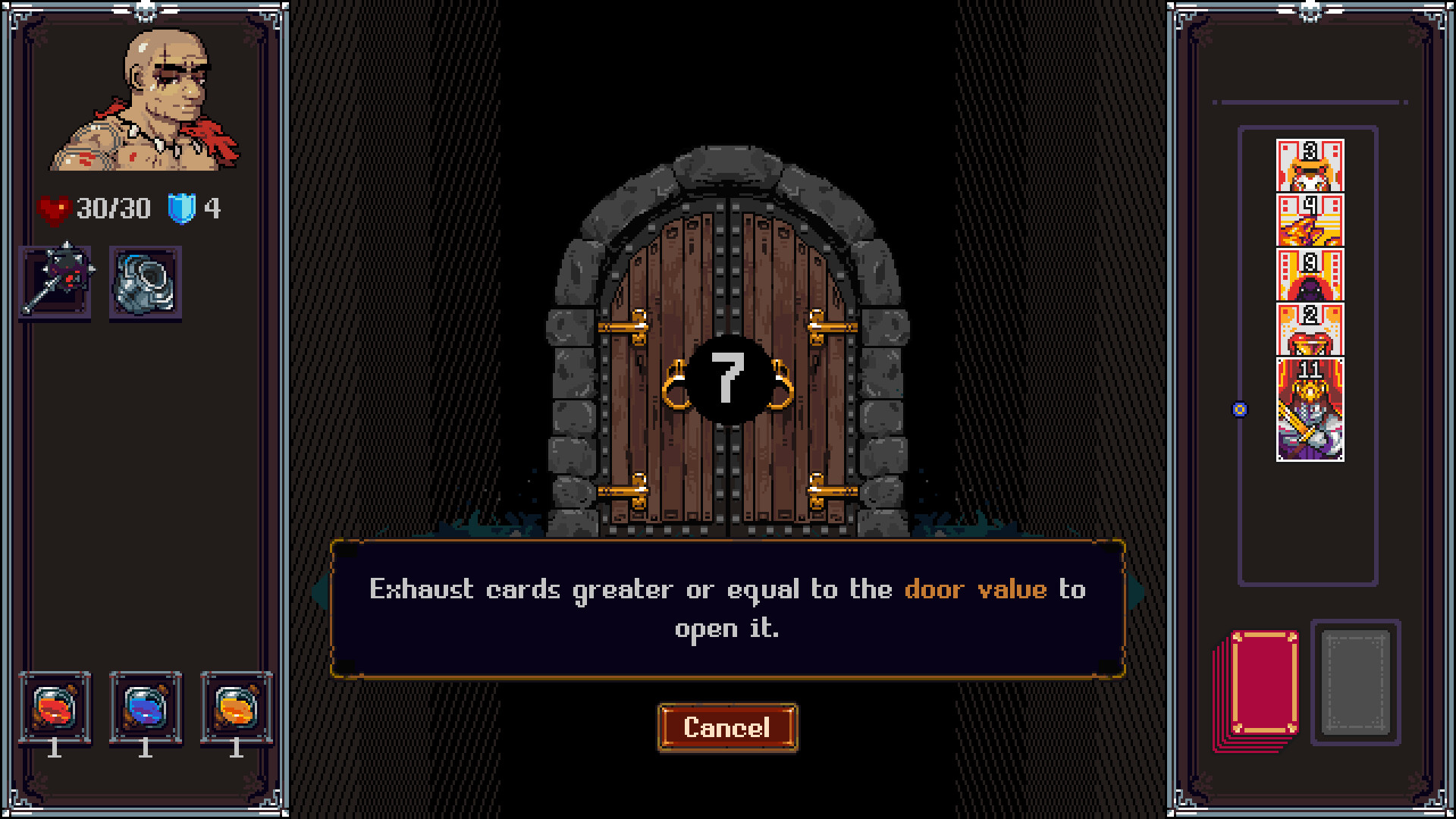
Task: Select the spiked mace weapon slot
Action: 55,281
